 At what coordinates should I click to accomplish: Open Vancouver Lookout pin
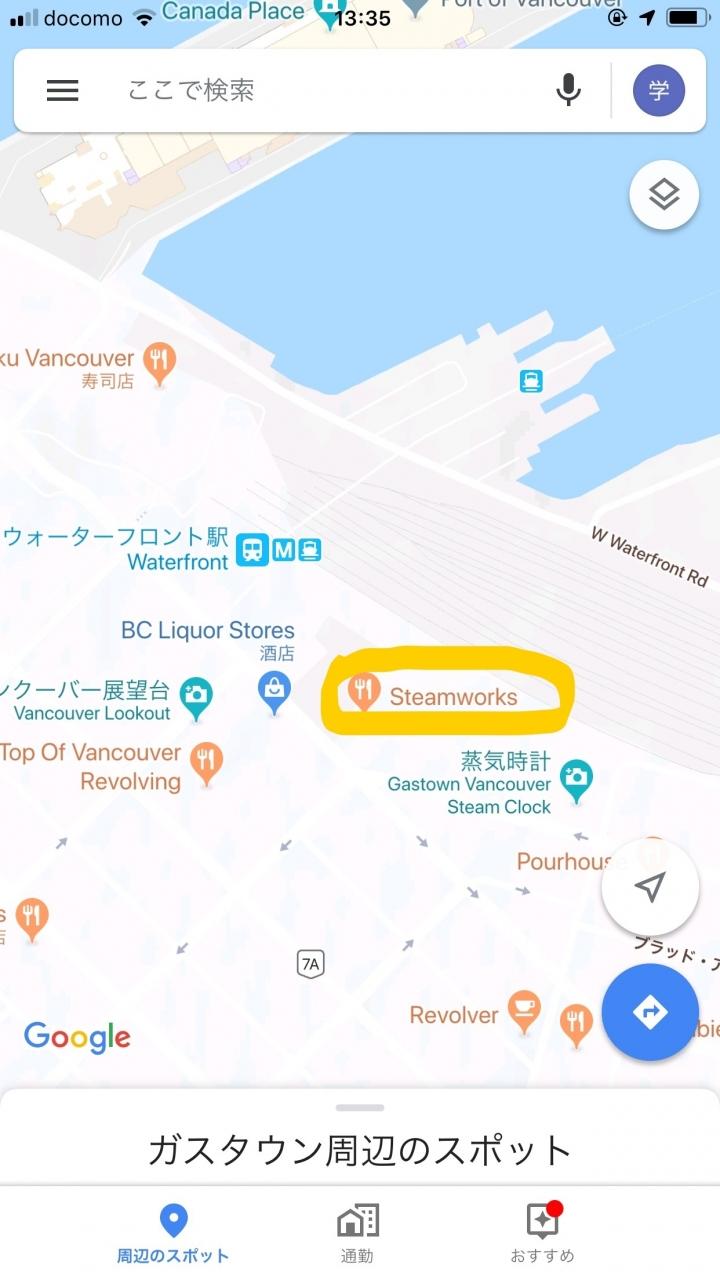click(196, 695)
